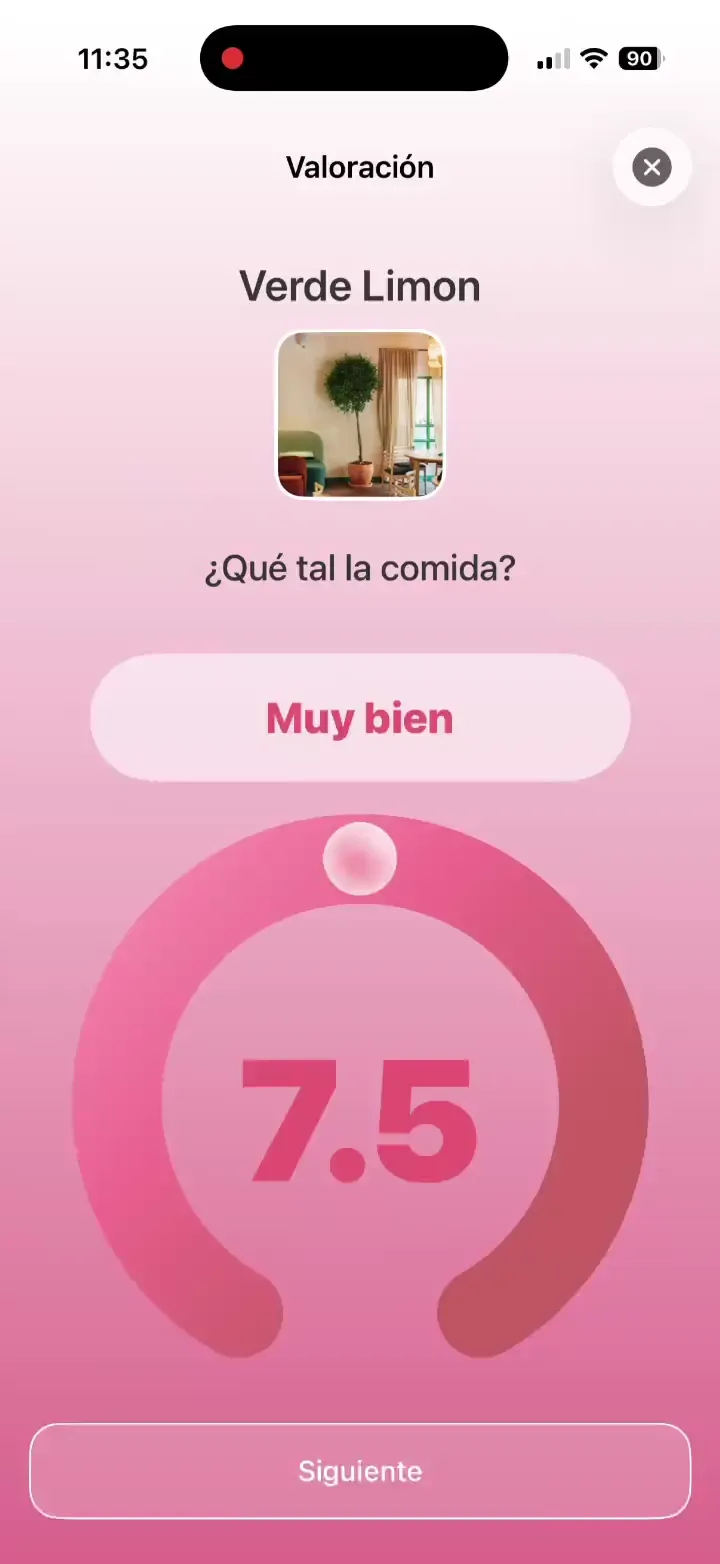The height and width of the screenshot is (1564, 720).
Task: Tap the 90% battery indicator
Action: pyautogui.click(x=640, y=57)
